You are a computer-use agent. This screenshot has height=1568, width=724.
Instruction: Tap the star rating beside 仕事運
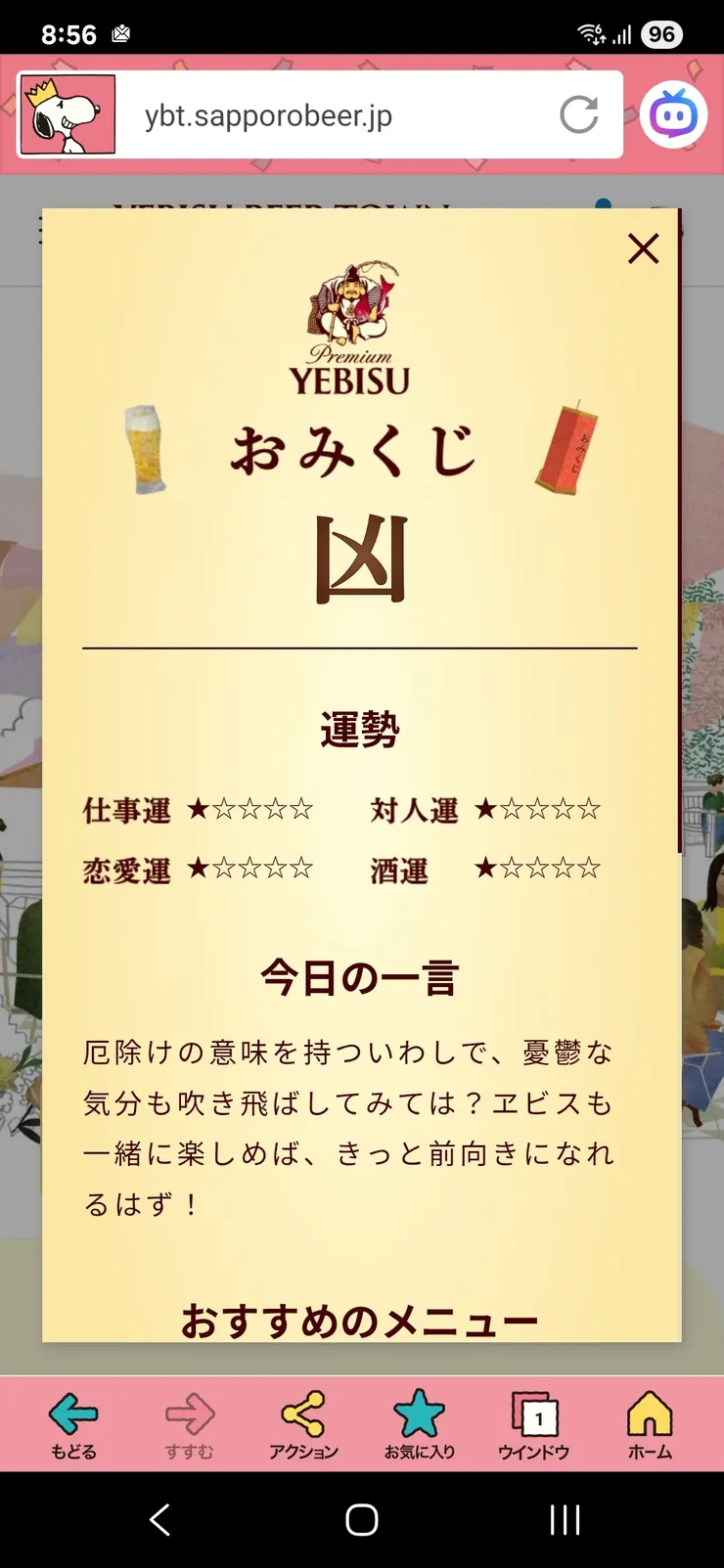252,810
